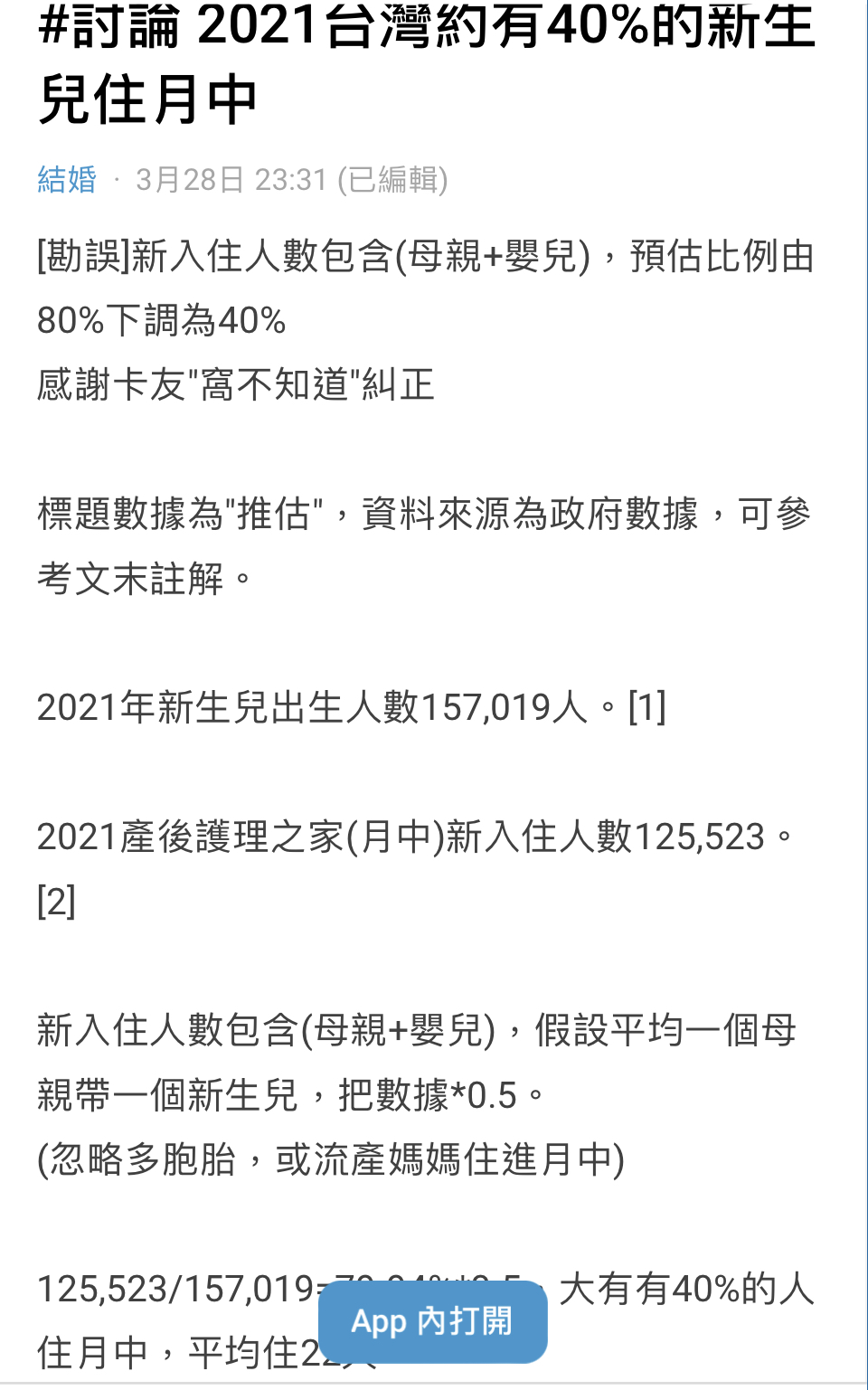This screenshot has width=868, height=1390.
Task: Tap the App 內打開 button
Action: pos(432,1321)
